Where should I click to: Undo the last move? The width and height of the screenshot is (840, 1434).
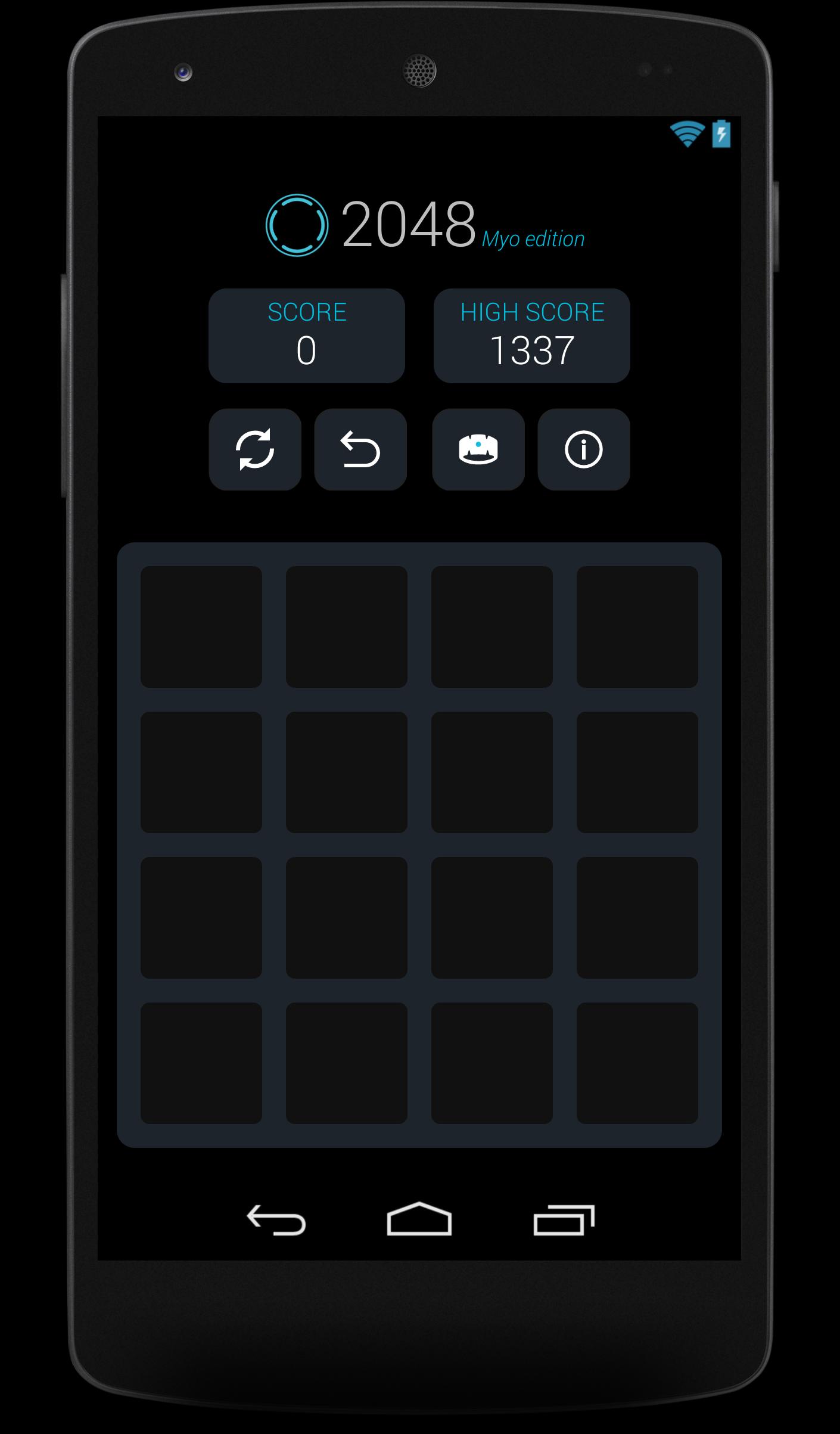[360, 449]
